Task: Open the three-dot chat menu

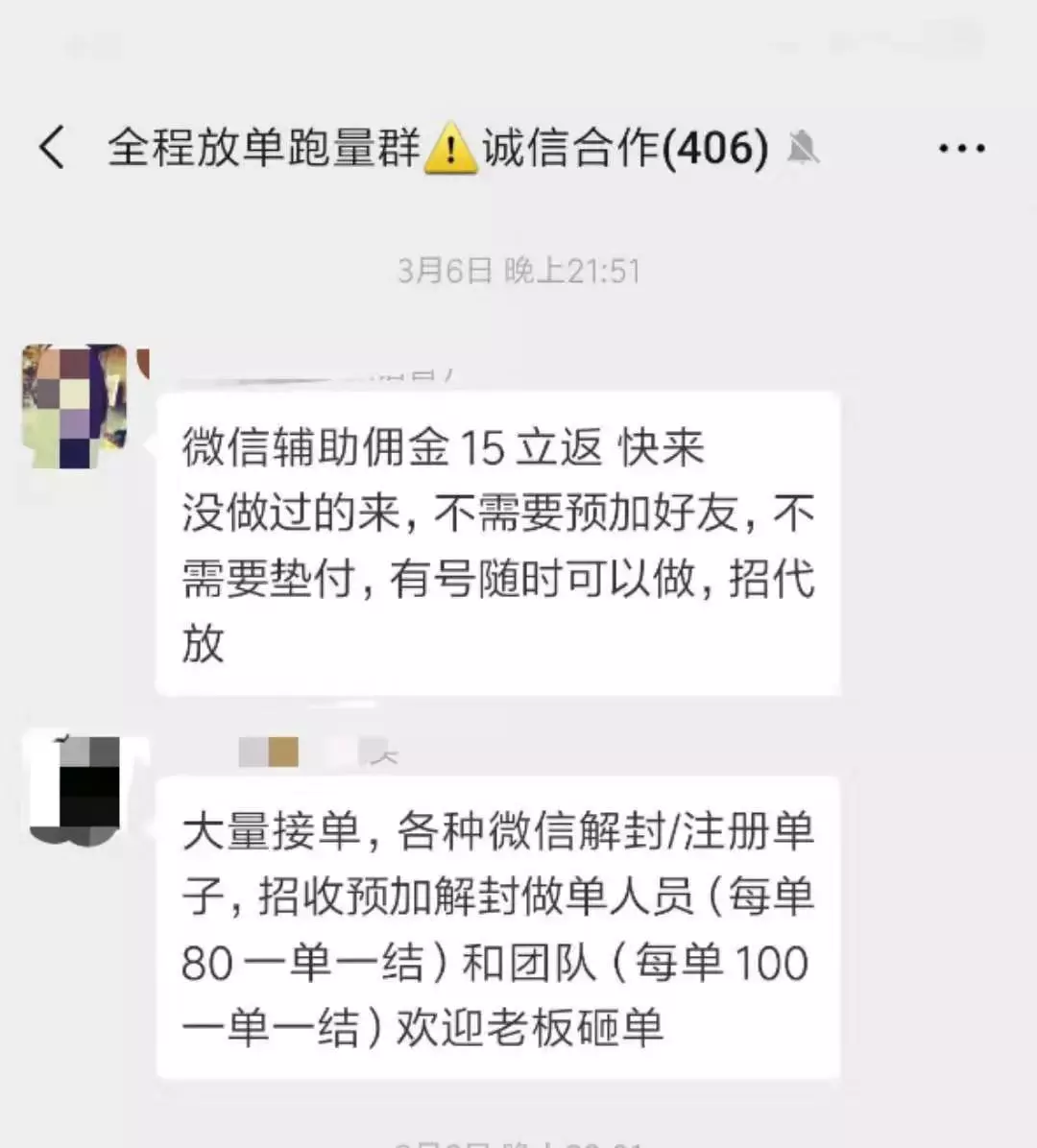Action: tap(961, 149)
